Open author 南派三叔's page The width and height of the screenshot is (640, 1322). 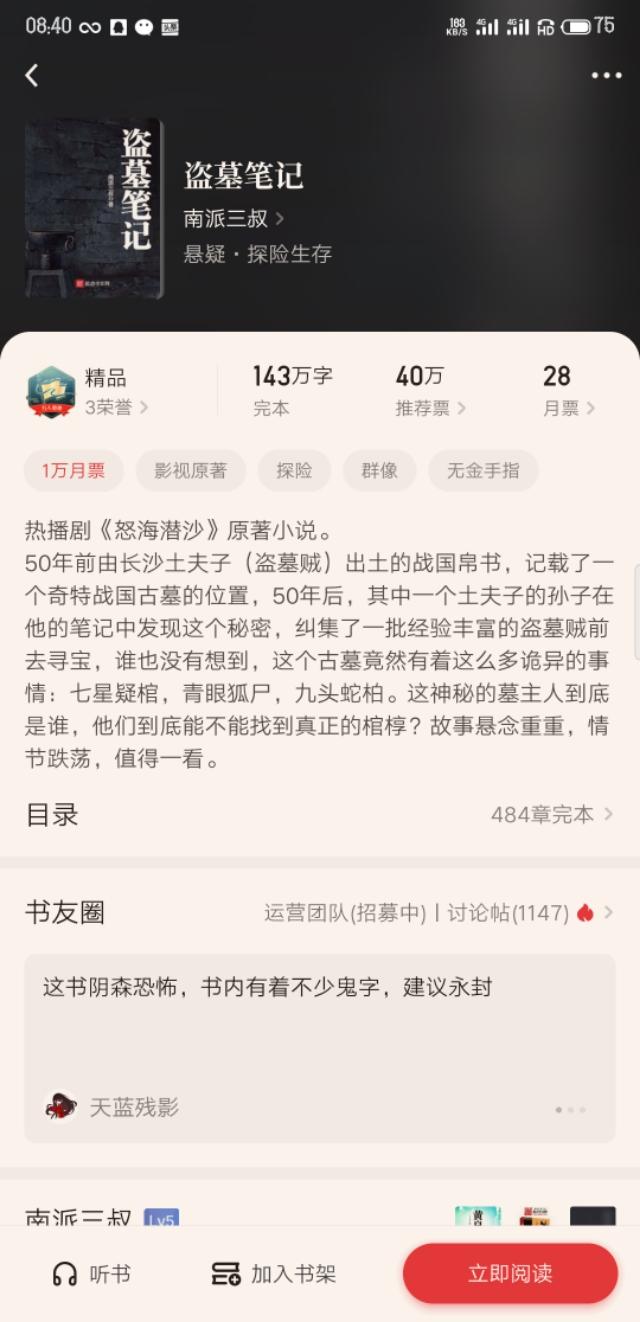pyautogui.click(x=234, y=218)
